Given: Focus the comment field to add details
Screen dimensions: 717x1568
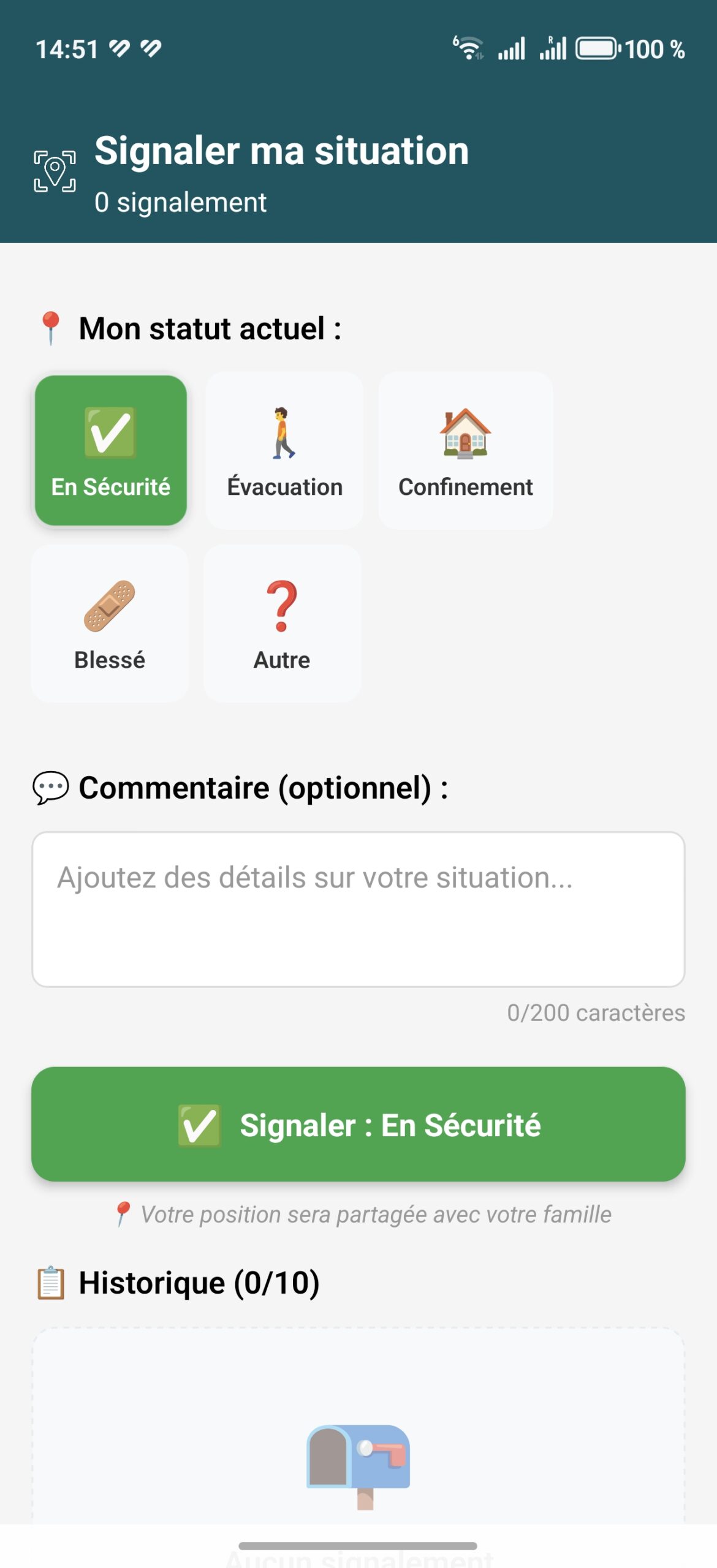Looking at the screenshot, I should pyautogui.click(x=358, y=909).
